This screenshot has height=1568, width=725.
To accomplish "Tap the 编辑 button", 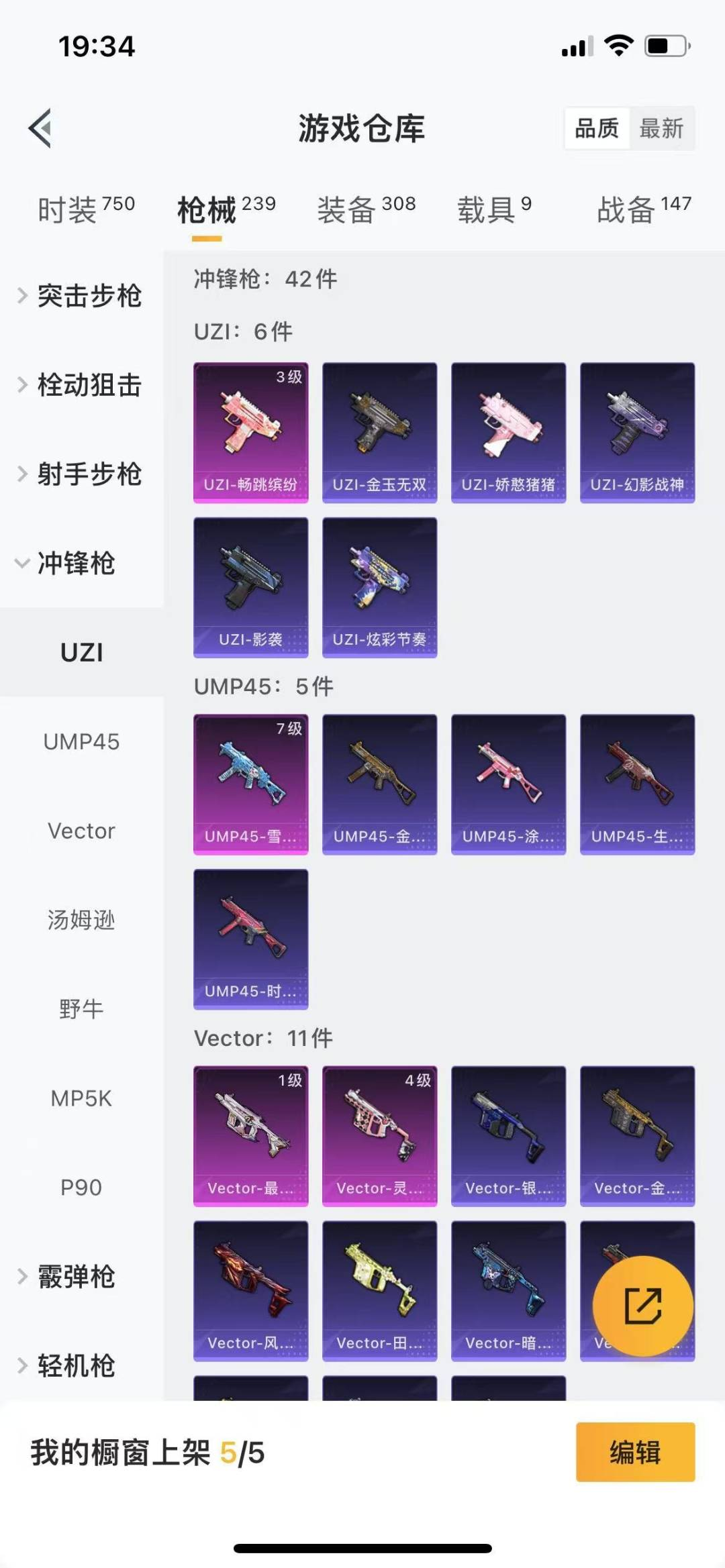I will click(x=635, y=1452).
